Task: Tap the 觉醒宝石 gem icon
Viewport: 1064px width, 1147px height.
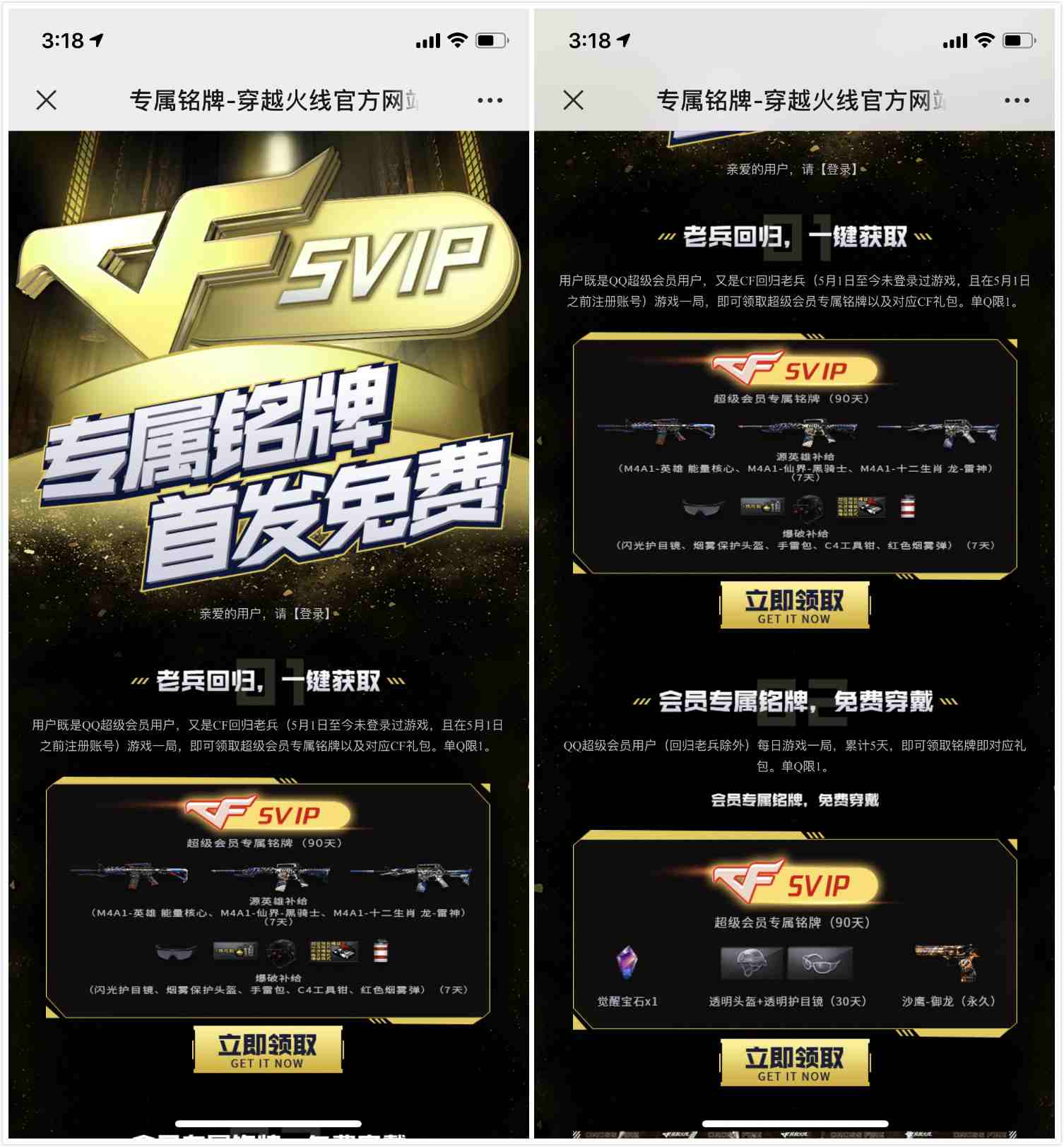Action: pos(627,962)
